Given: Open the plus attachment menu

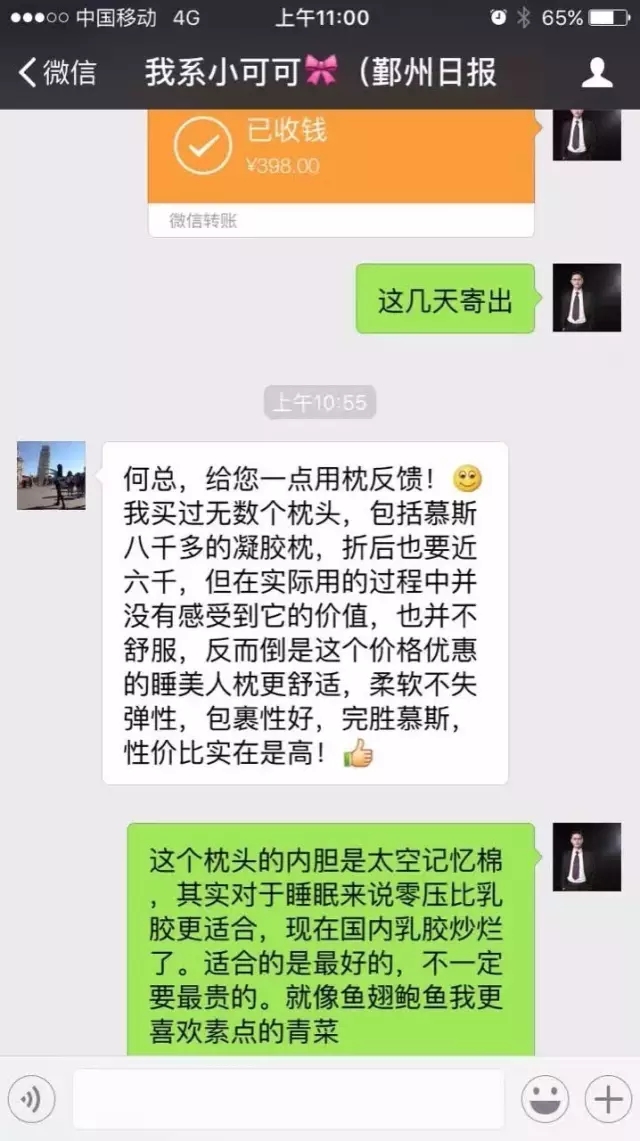Looking at the screenshot, I should click(608, 1100).
